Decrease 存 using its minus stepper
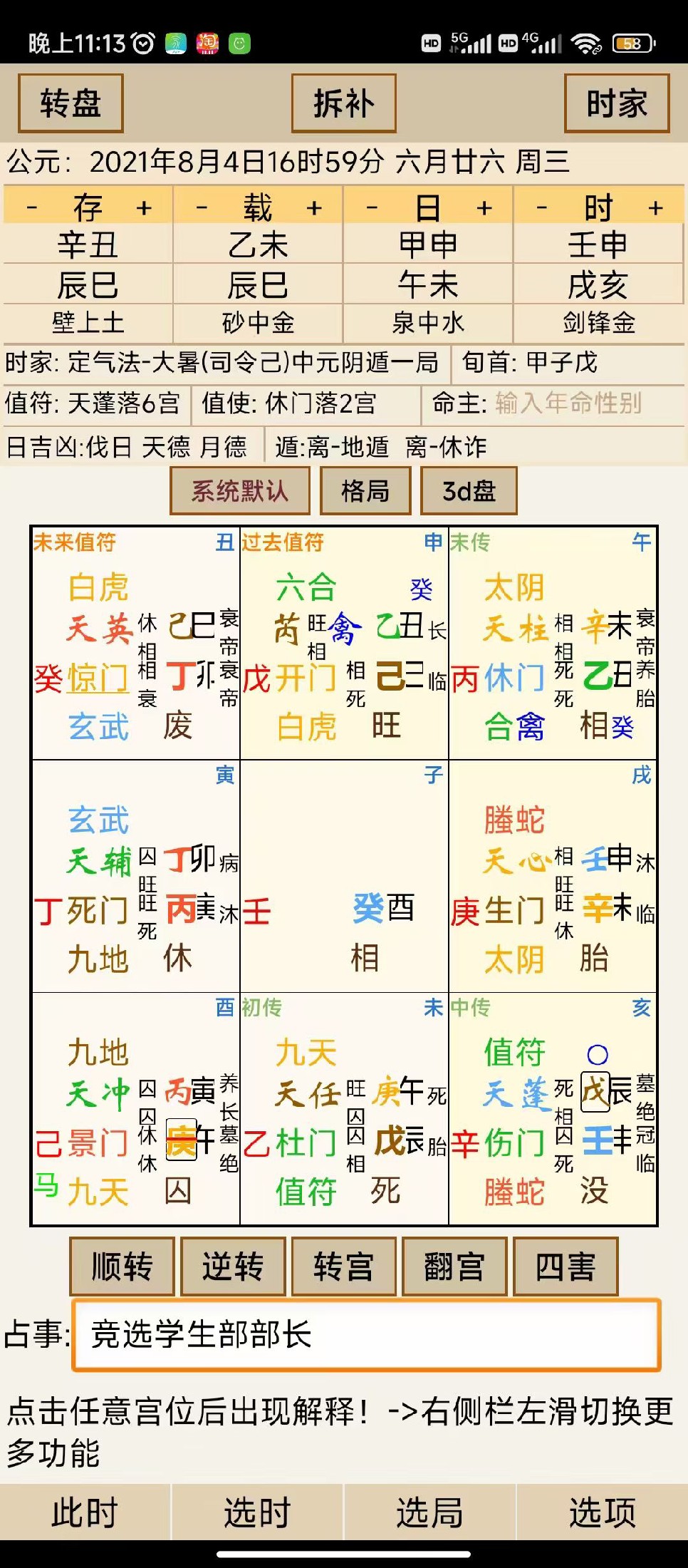Image resolution: width=688 pixels, height=1568 pixels. click(x=31, y=207)
